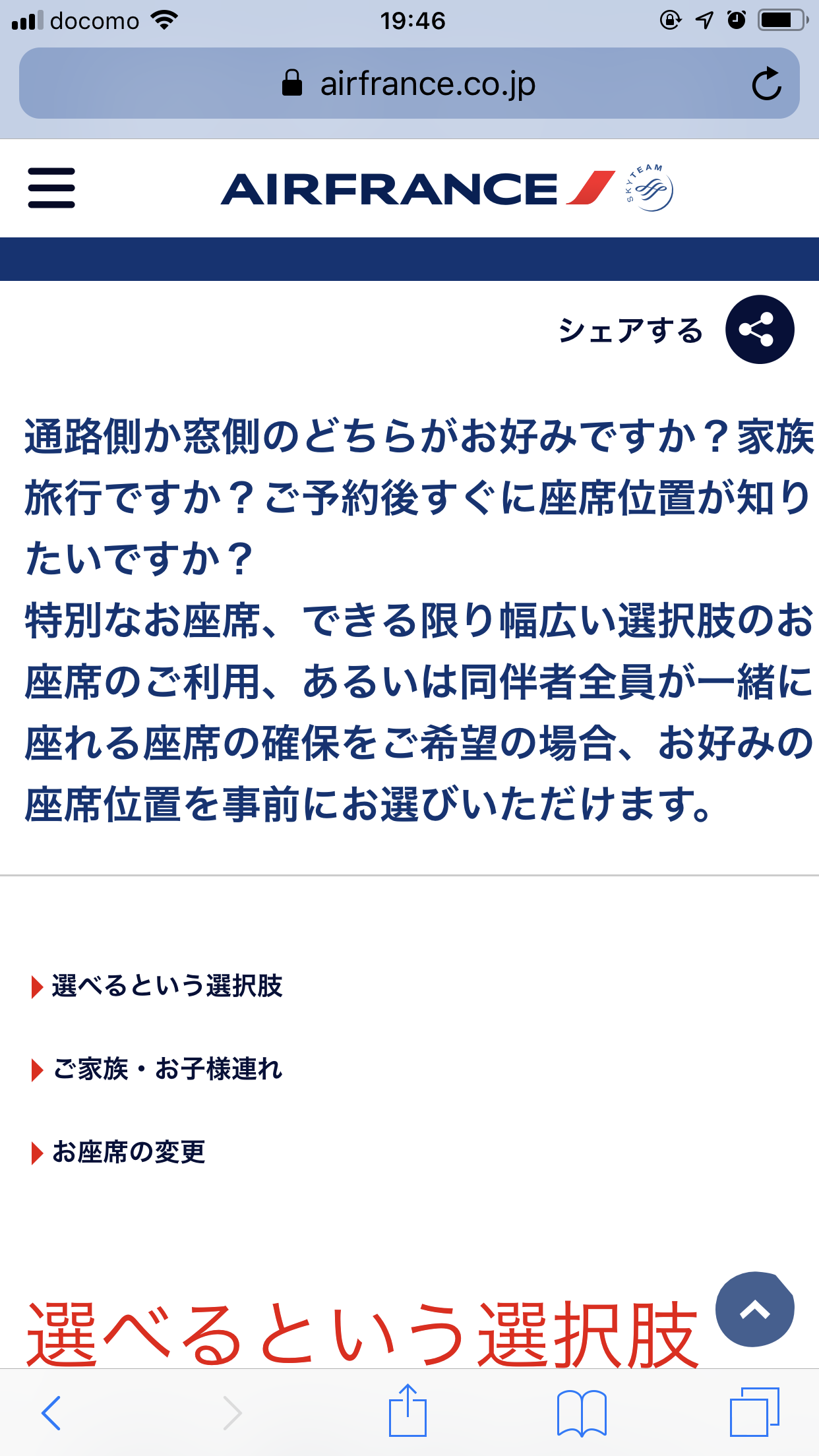The height and width of the screenshot is (1456, 819).
Task: Open the Air France logo homepage link
Action: pos(418,189)
